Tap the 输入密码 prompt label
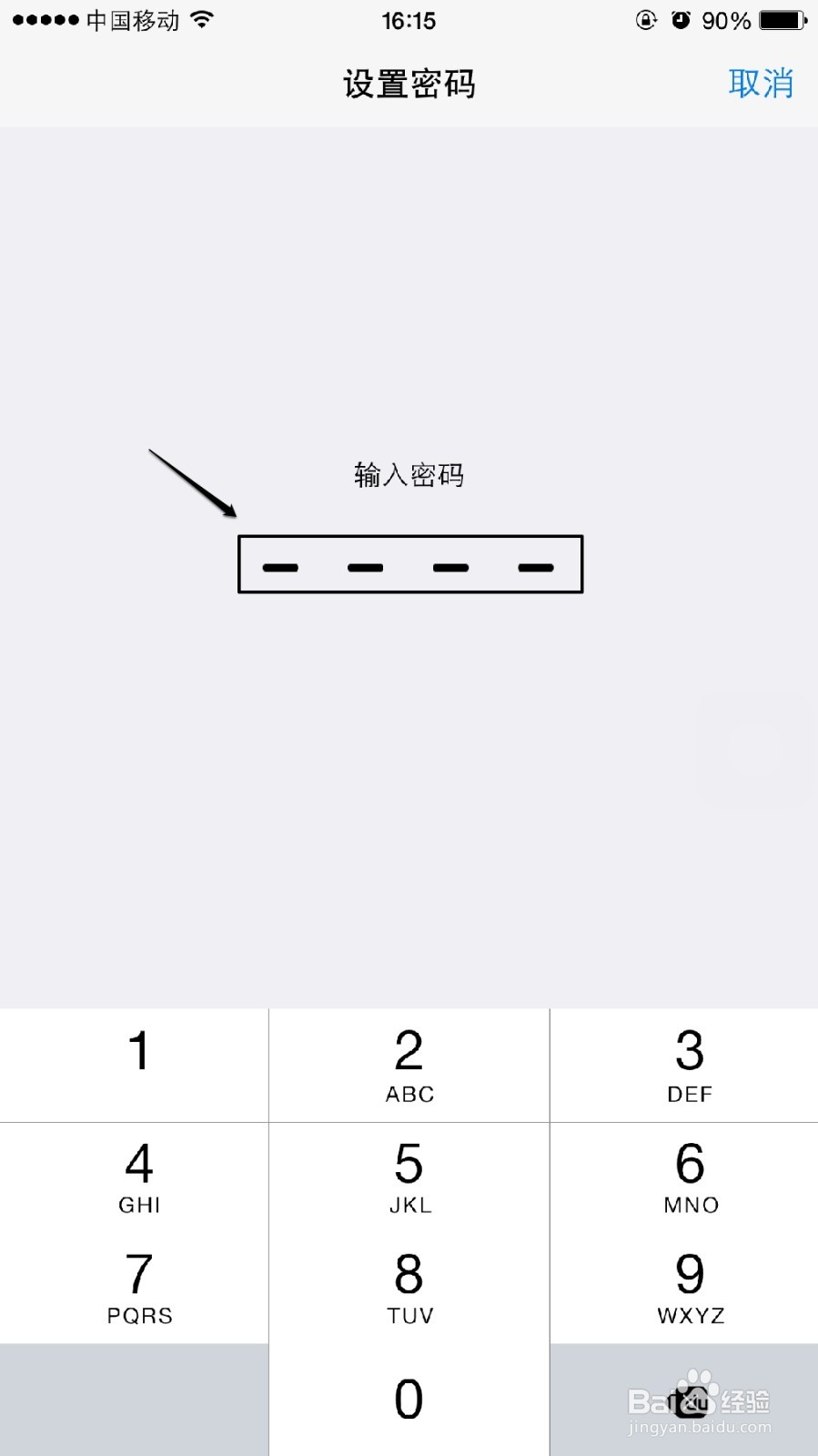The height and width of the screenshot is (1456, 818). (409, 475)
